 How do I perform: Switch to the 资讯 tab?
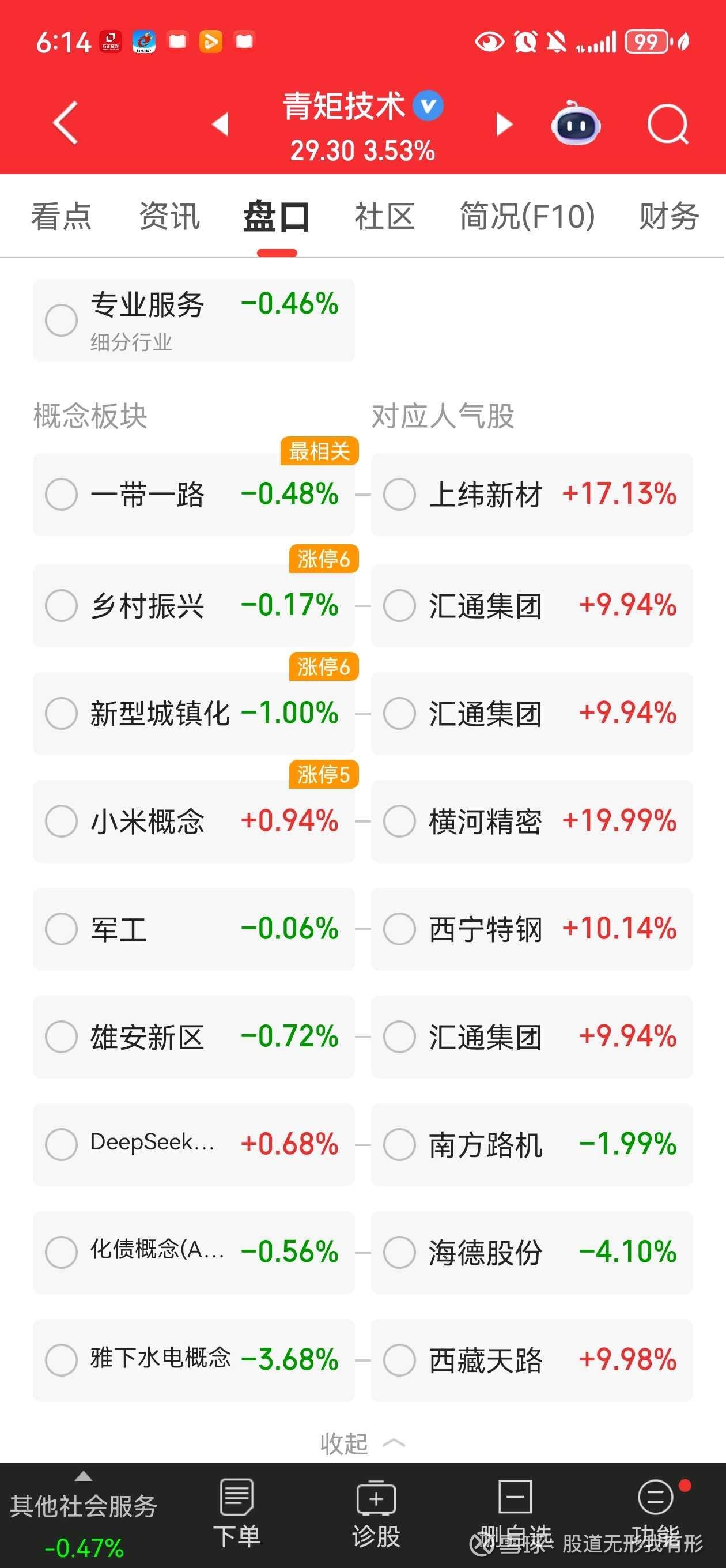[x=169, y=217]
